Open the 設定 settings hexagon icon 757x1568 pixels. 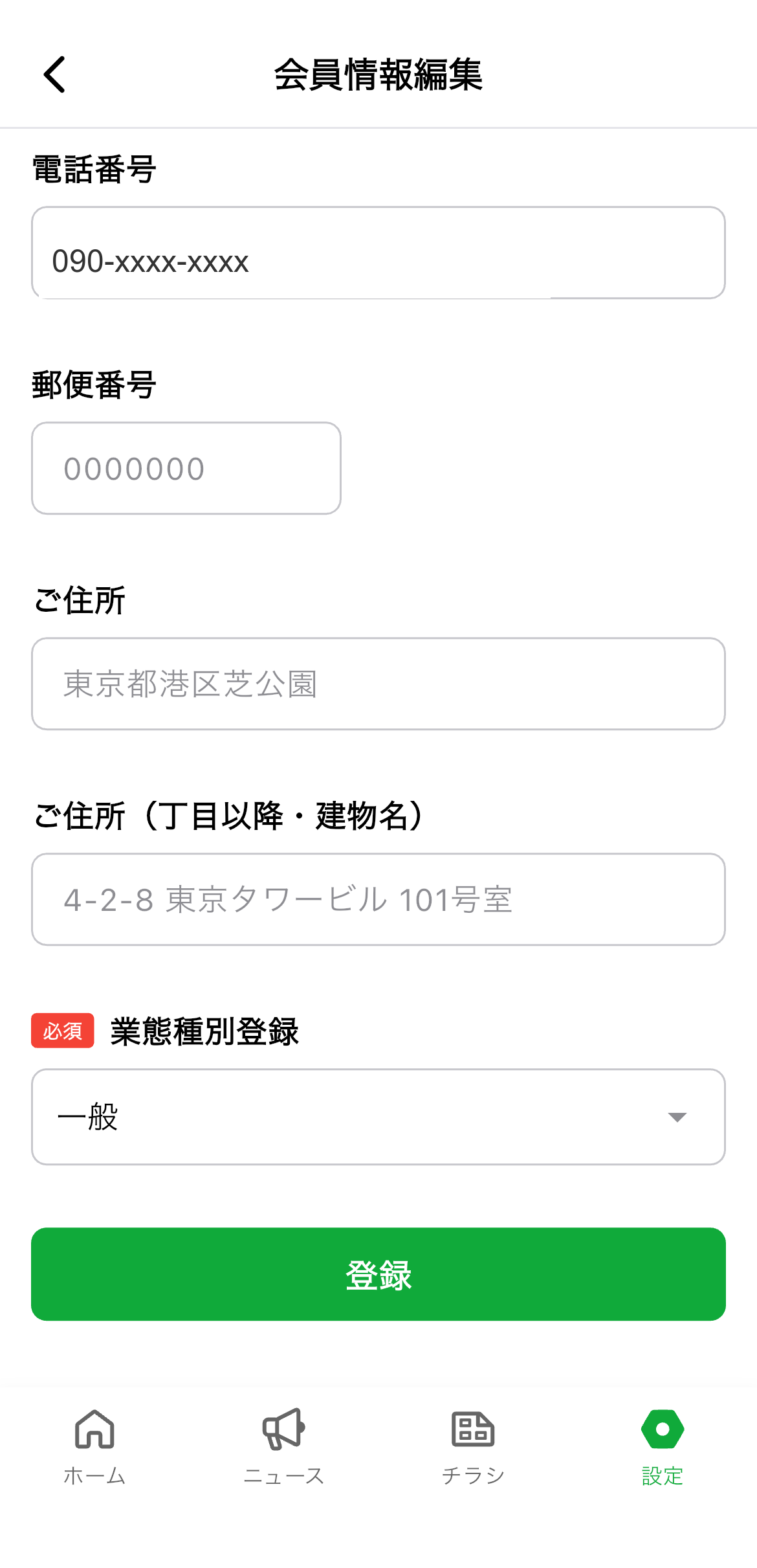pyautogui.click(x=662, y=1432)
